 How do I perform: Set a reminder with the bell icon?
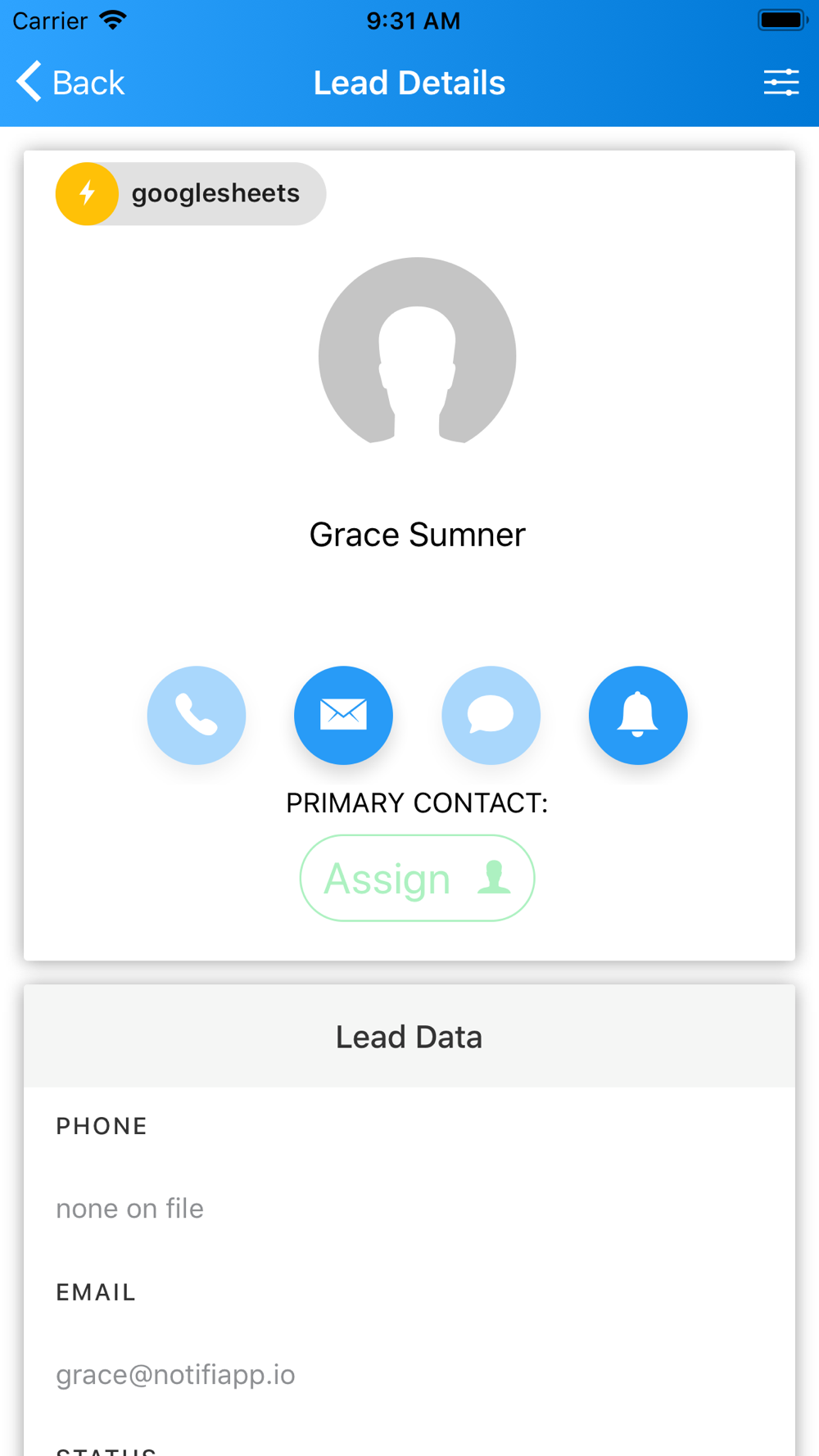pos(638,715)
